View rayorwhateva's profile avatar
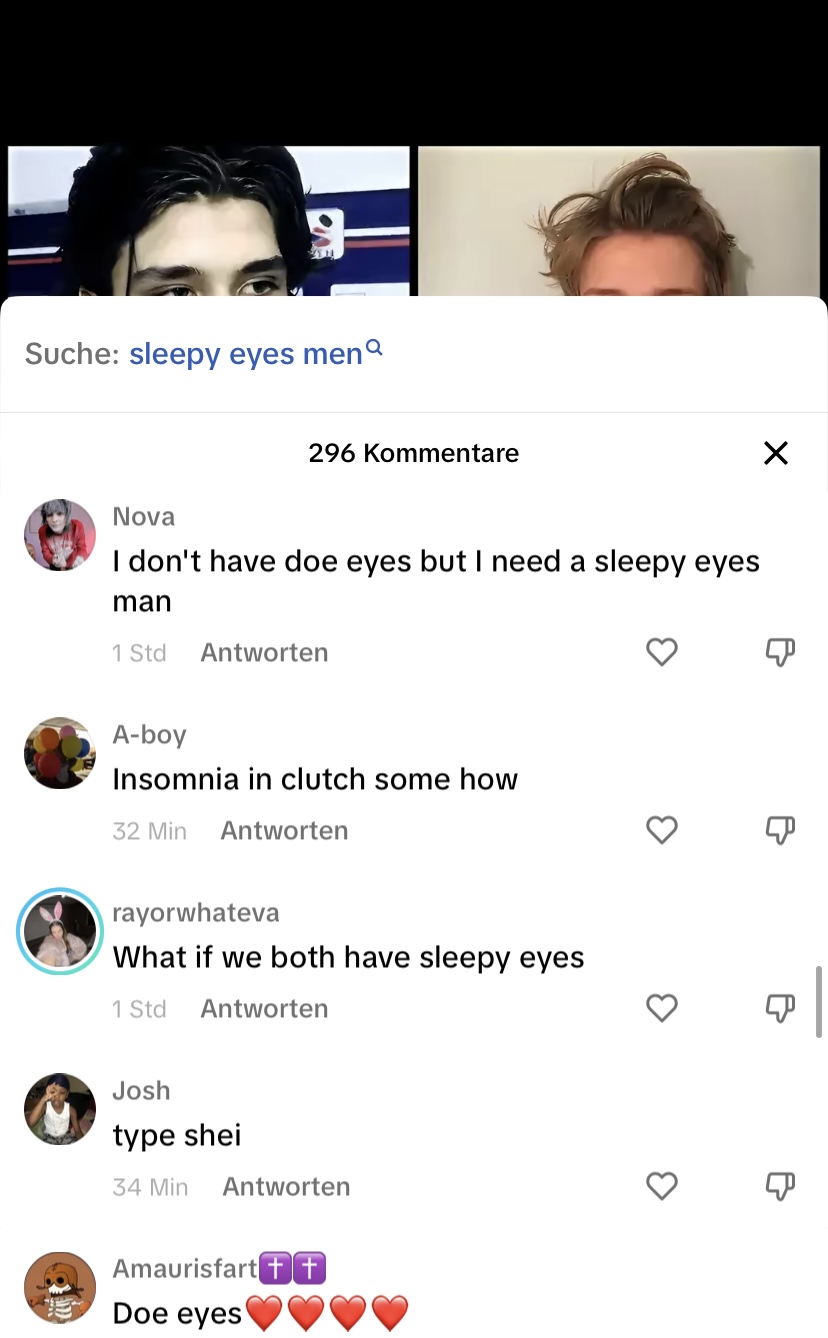This screenshot has width=828, height=1338. [x=60, y=931]
